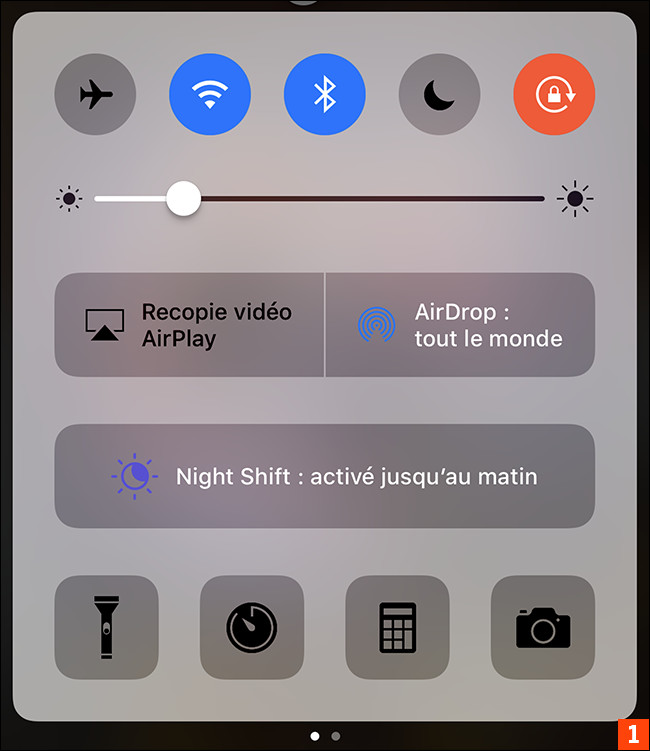Open AirDrop : tout le monde options
This screenshot has width=650, height=751.
(460, 325)
